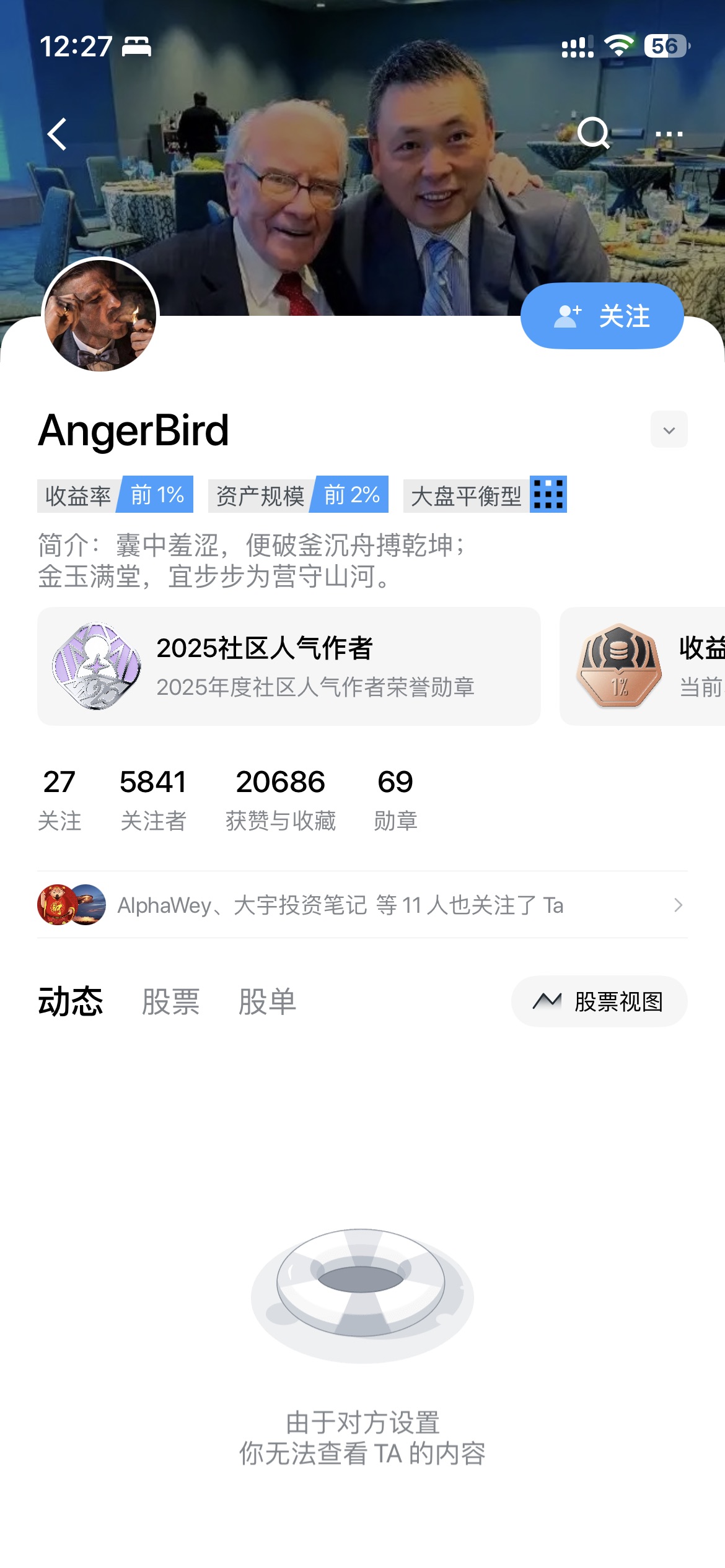Open AngerBird's profile avatar

pyautogui.click(x=100, y=315)
